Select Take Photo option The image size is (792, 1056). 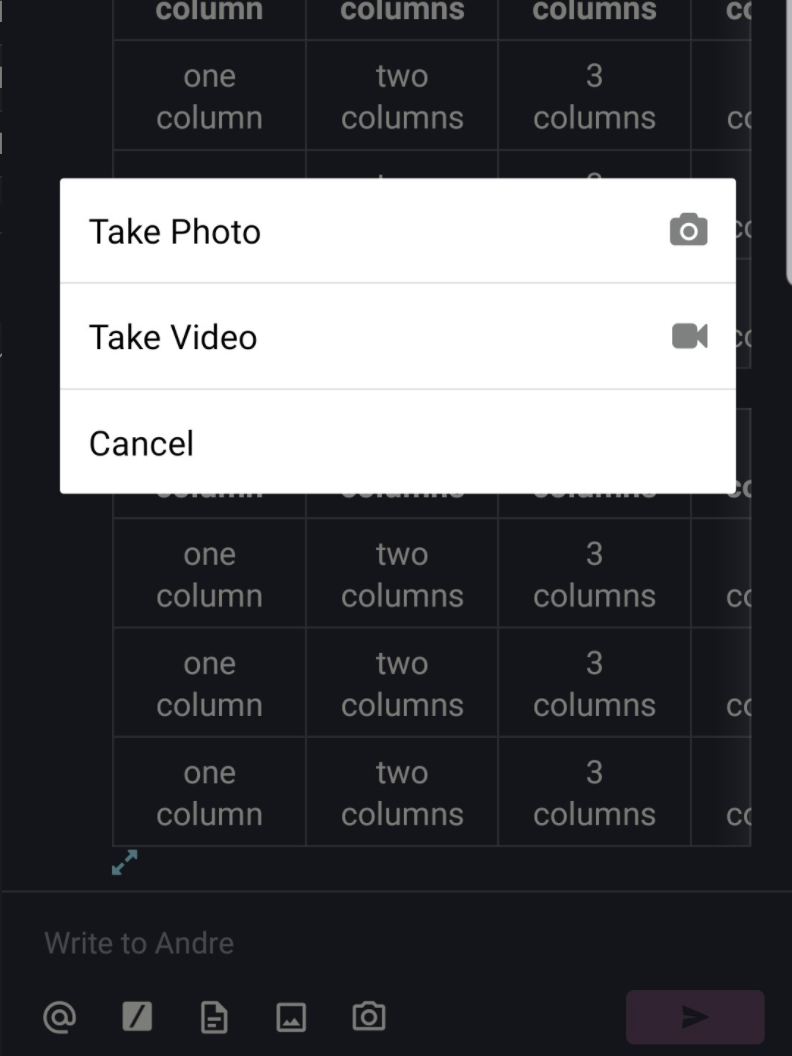(x=397, y=231)
